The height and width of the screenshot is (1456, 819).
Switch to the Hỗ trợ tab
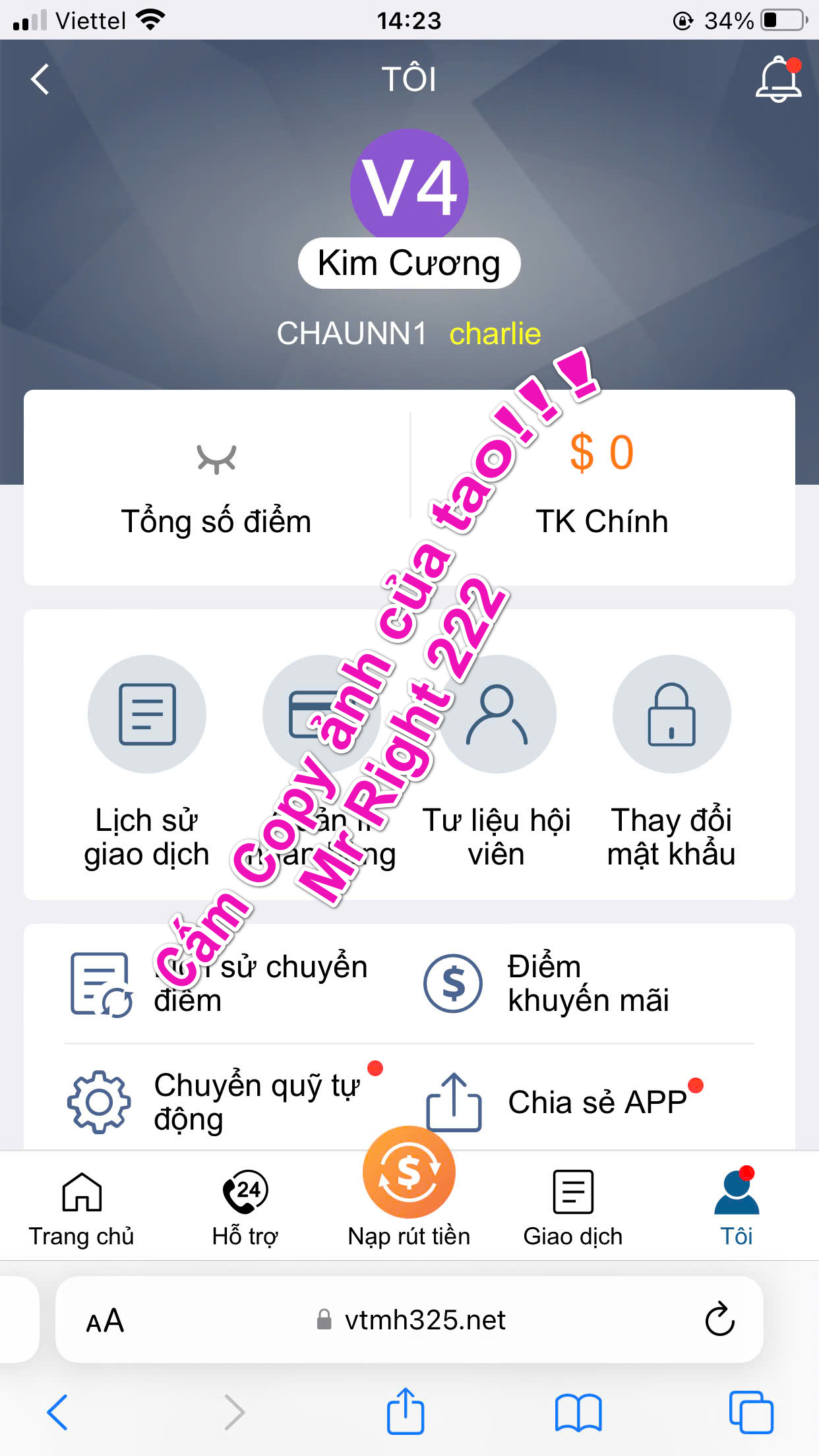pyautogui.click(x=245, y=1208)
